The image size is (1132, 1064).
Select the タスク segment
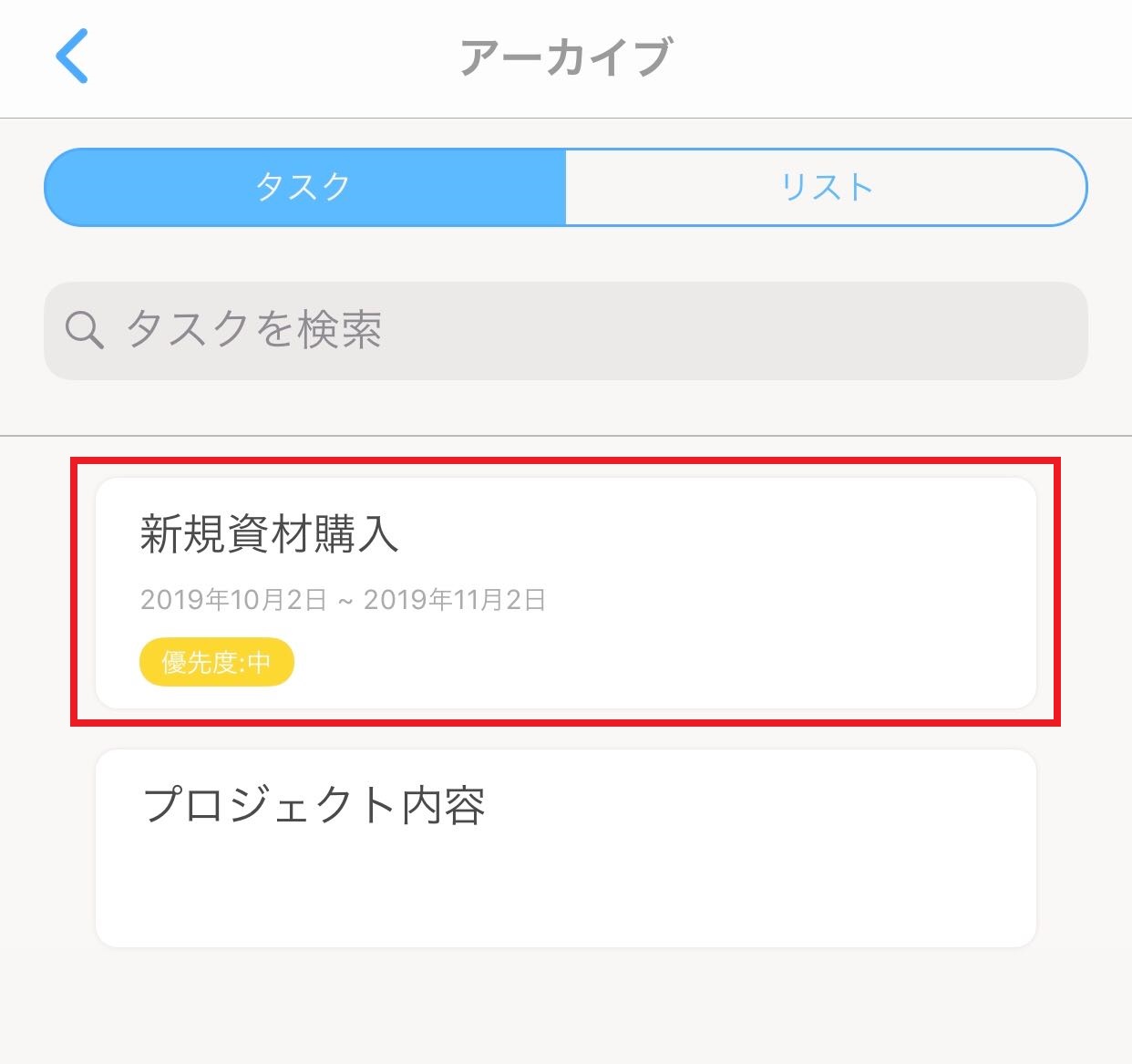pos(304,187)
